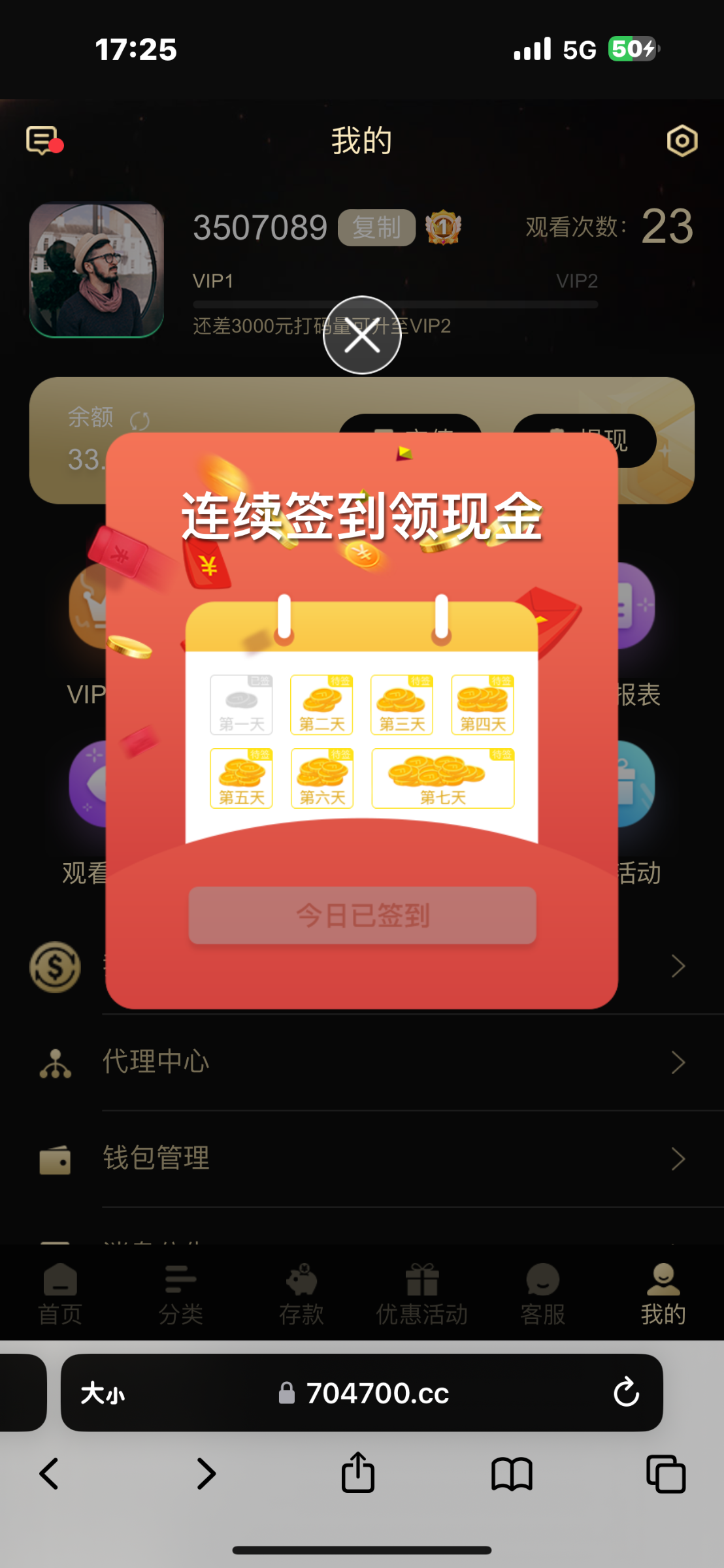Viewport: 724px width, 1568px height.
Task: Open the browser share menu
Action: point(358,1473)
